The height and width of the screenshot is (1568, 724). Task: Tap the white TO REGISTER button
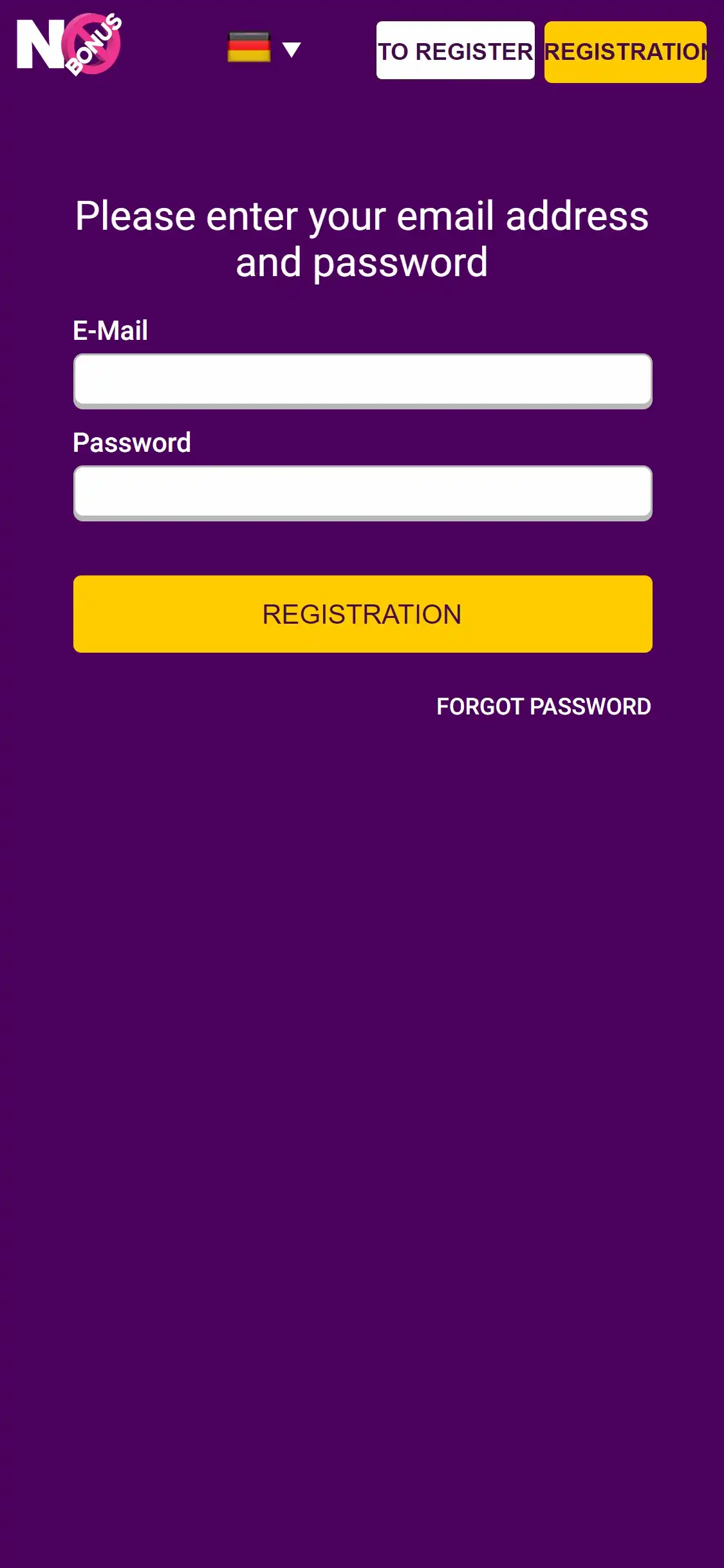click(x=455, y=51)
